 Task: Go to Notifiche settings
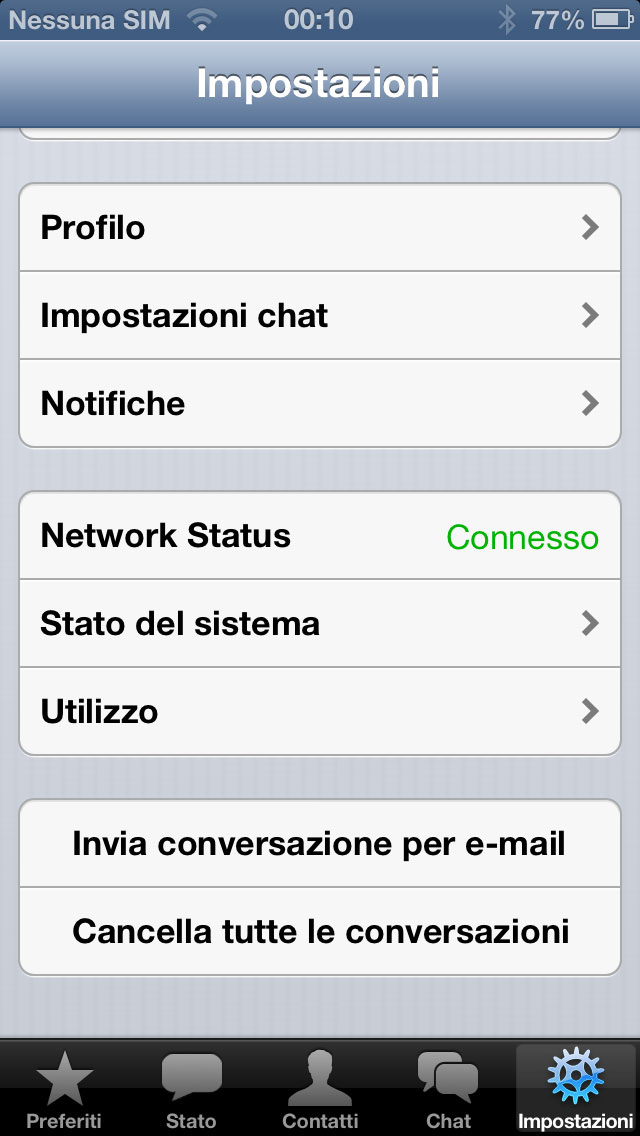click(x=320, y=404)
